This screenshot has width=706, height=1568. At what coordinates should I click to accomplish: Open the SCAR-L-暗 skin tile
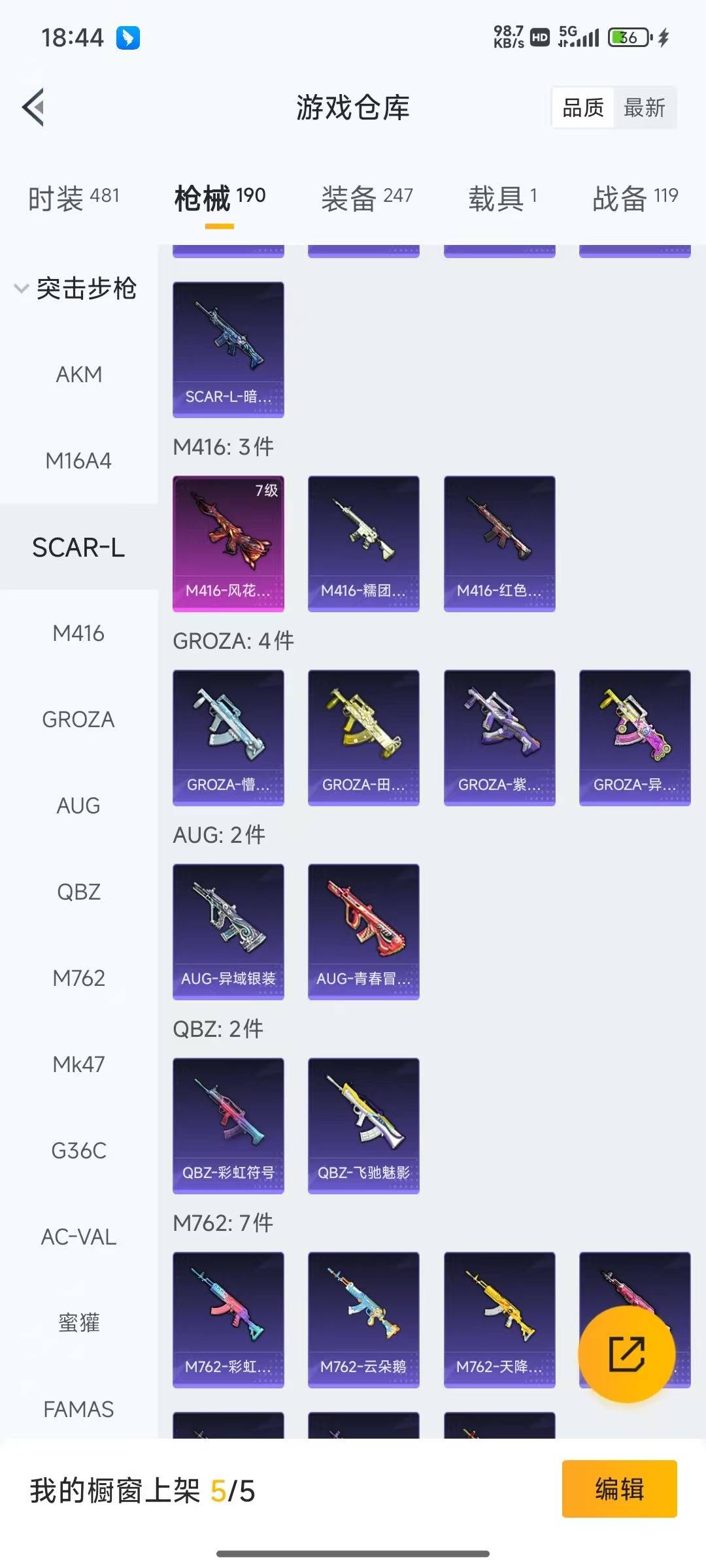point(228,350)
